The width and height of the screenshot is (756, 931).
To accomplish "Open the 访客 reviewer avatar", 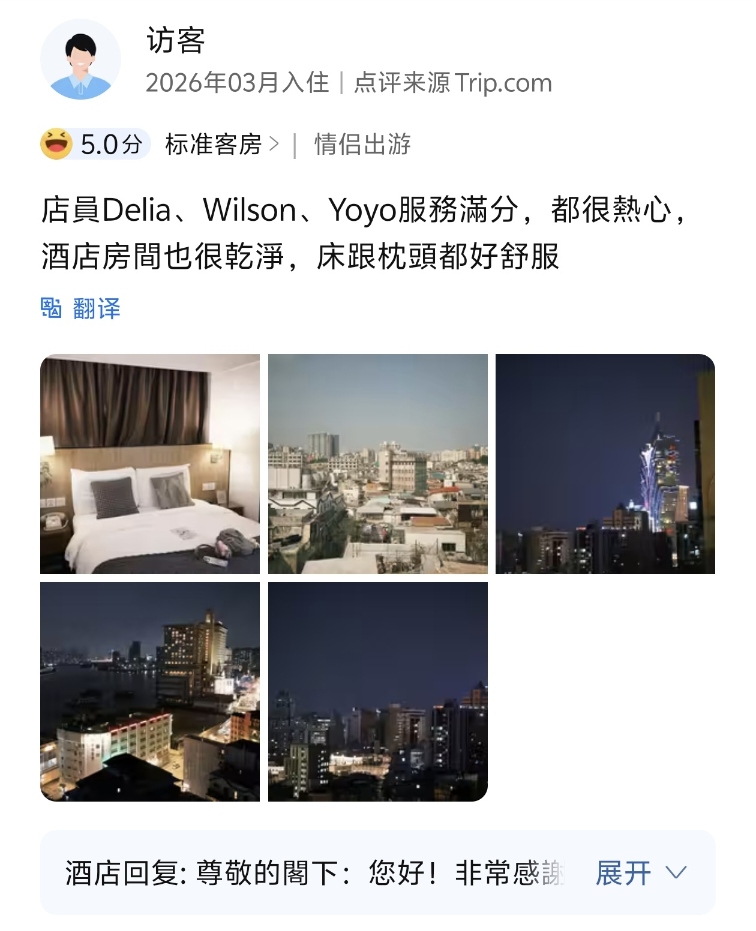I will [80, 59].
